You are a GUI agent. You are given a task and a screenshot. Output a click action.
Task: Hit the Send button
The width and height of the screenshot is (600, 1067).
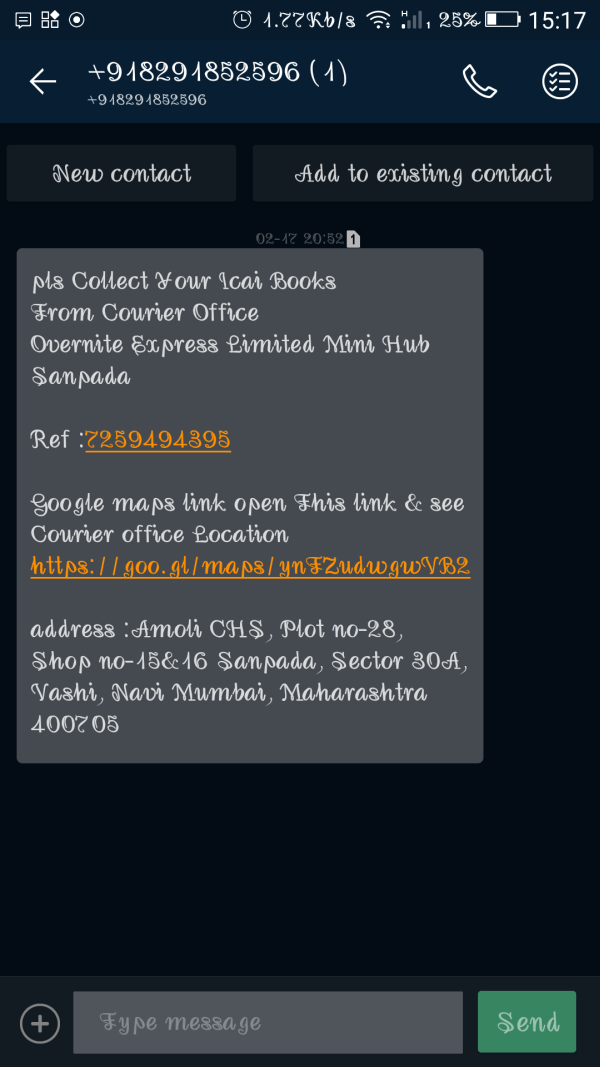527,1022
